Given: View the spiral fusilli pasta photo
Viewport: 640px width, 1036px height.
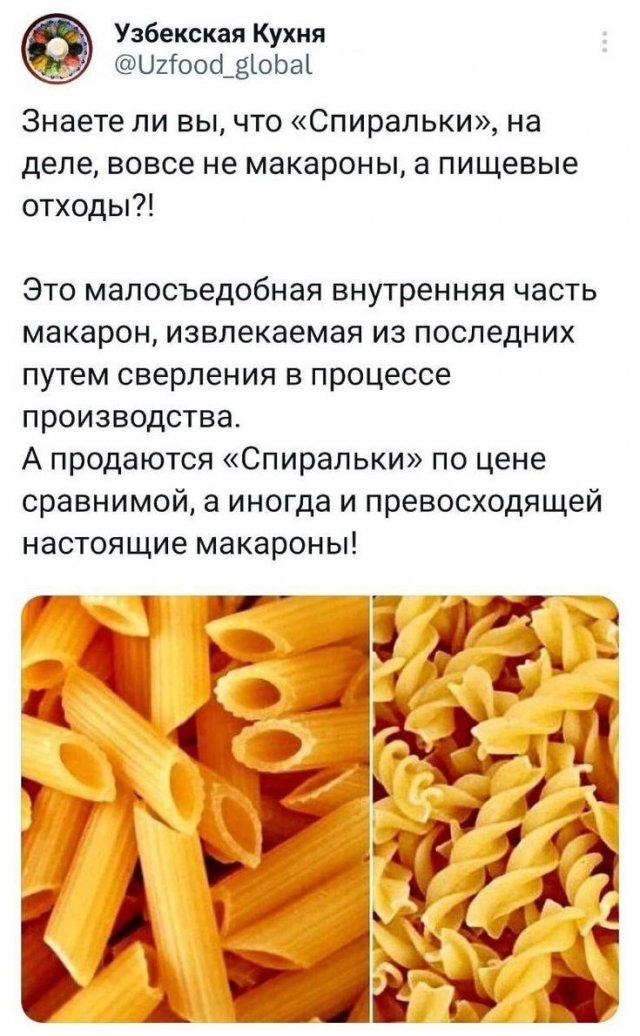Looking at the screenshot, I should (495, 808).
